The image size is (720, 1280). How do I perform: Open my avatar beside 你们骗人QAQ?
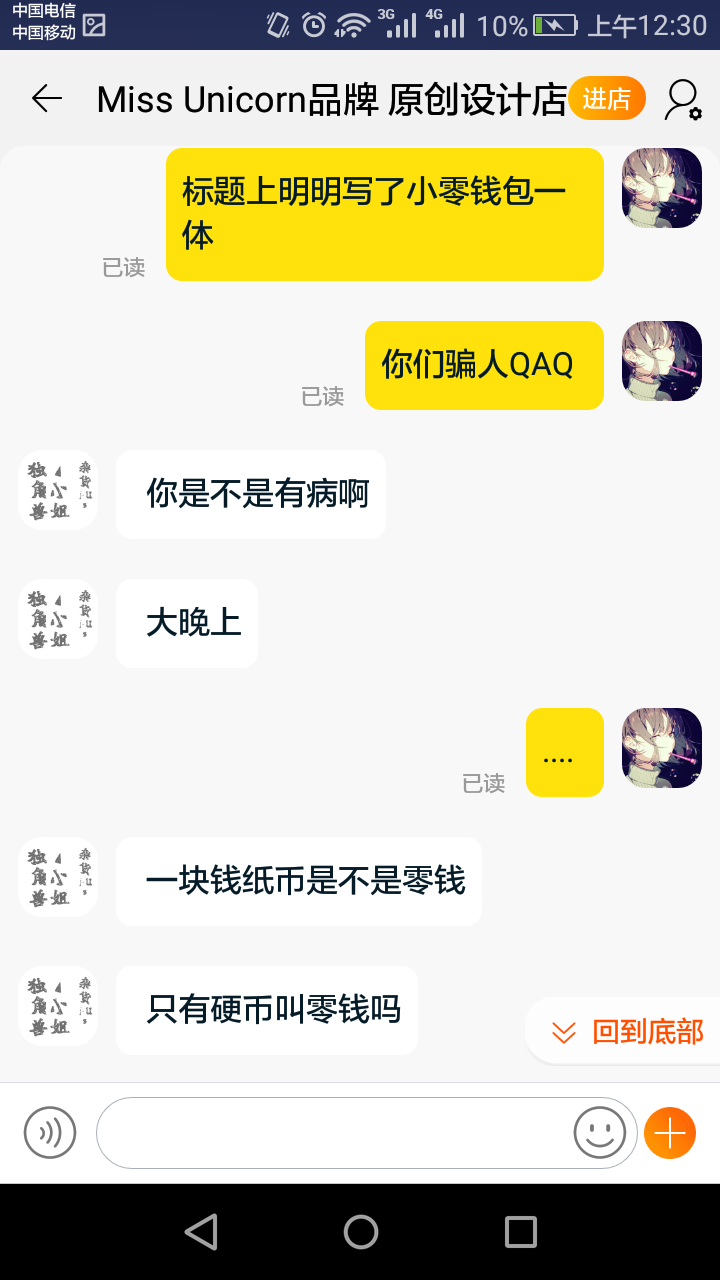point(661,361)
